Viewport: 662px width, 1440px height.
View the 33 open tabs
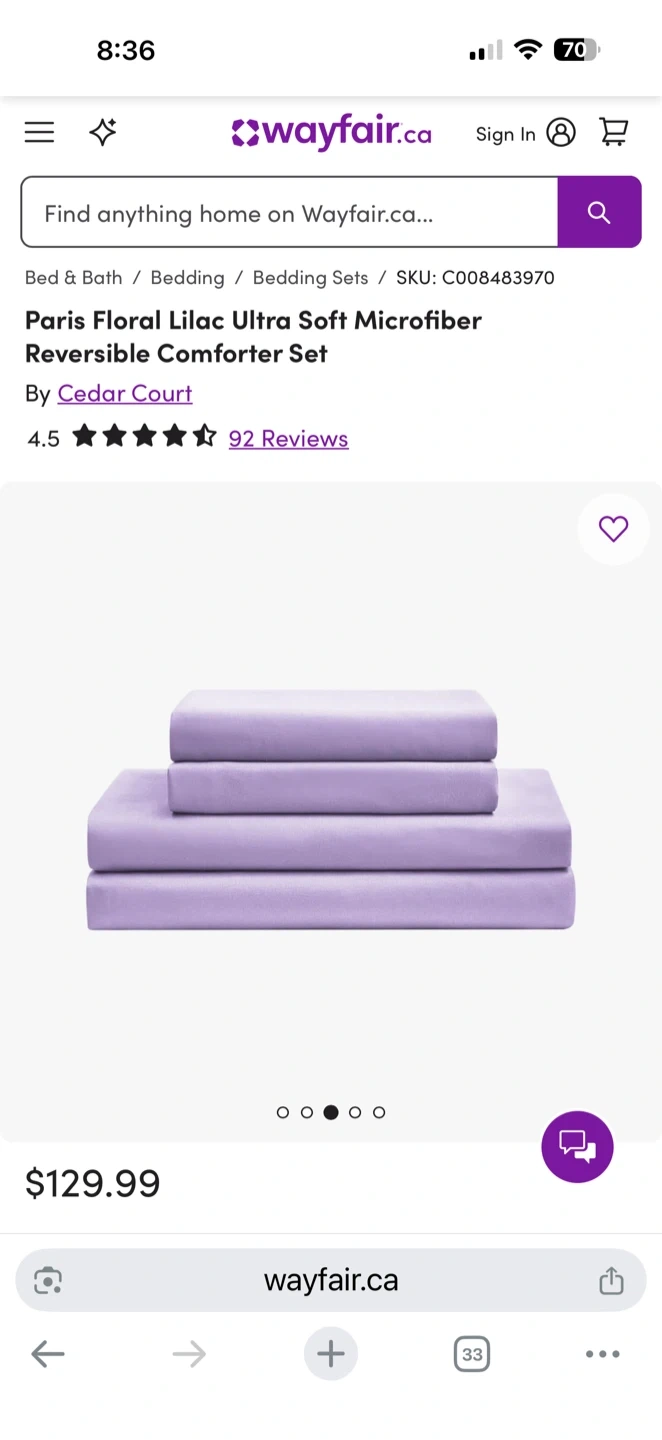pos(472,1355)
